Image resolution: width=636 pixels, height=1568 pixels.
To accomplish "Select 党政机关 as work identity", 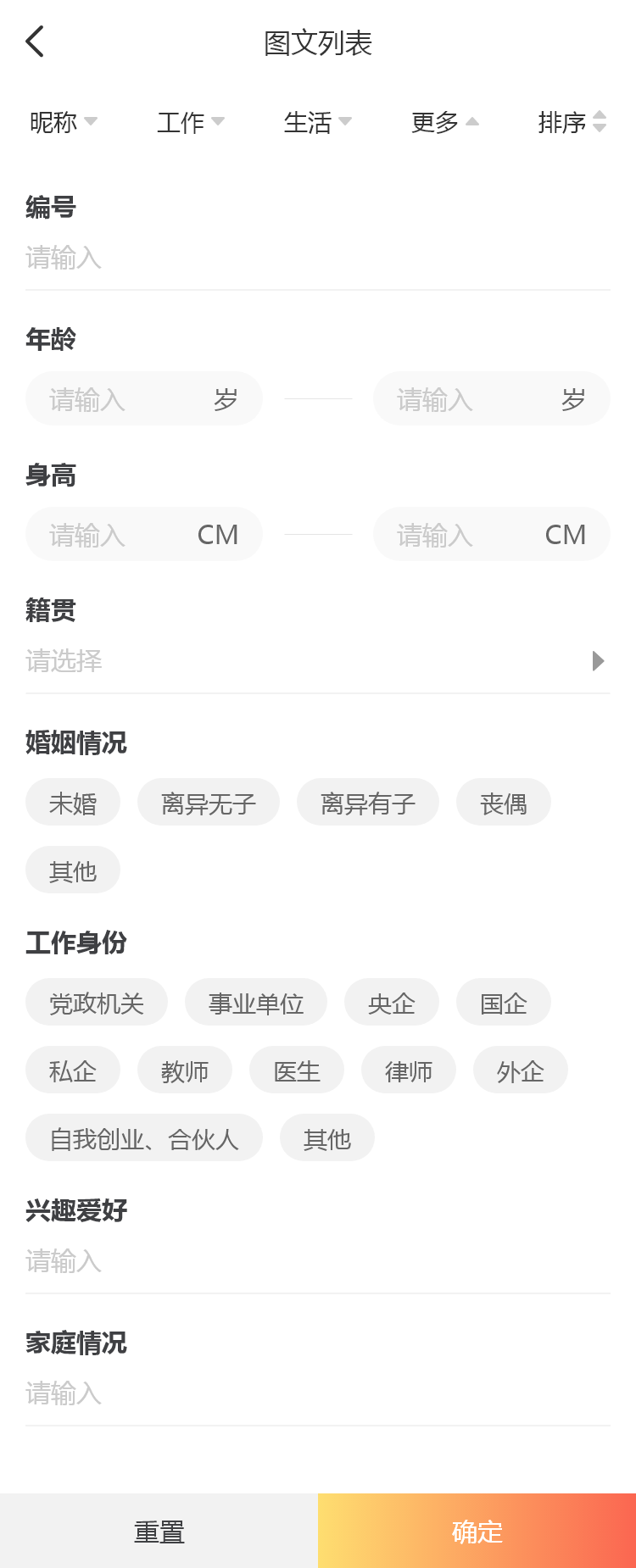I will coord(97,1003).
